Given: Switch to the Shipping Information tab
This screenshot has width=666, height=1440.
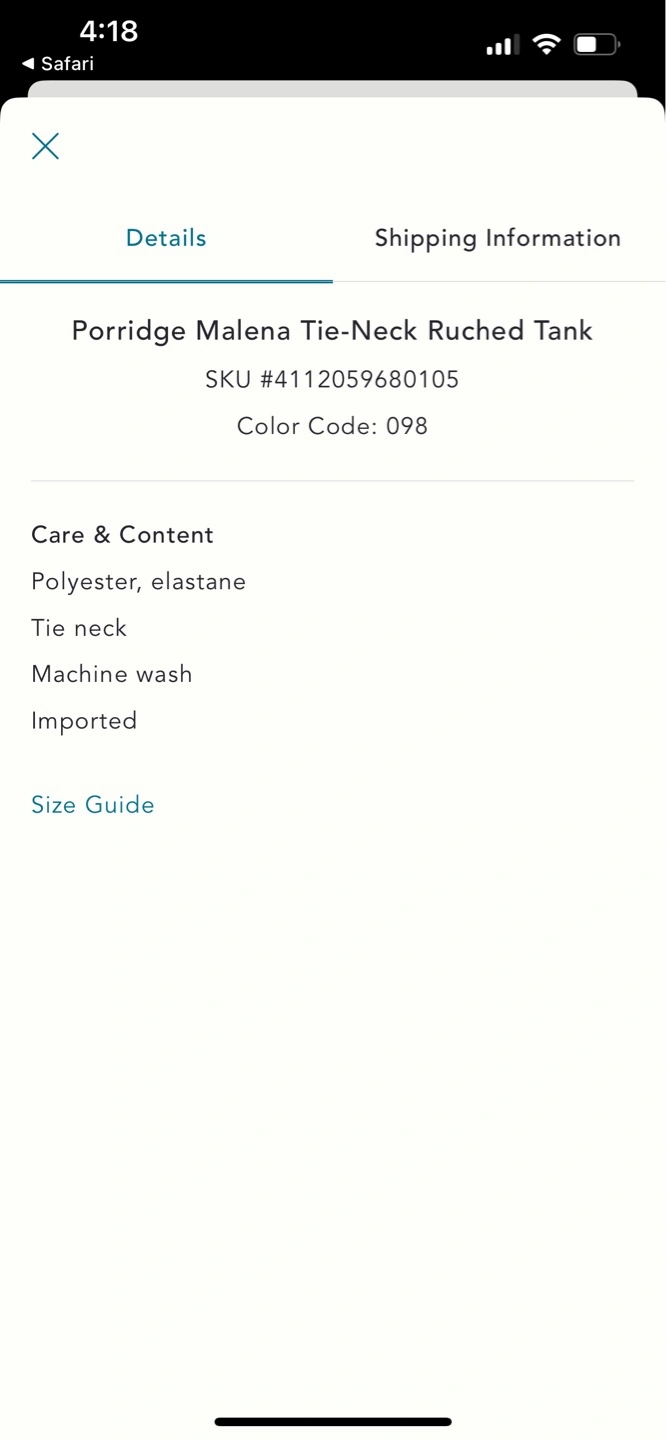Looking at the screenshot, I should 498,238.
